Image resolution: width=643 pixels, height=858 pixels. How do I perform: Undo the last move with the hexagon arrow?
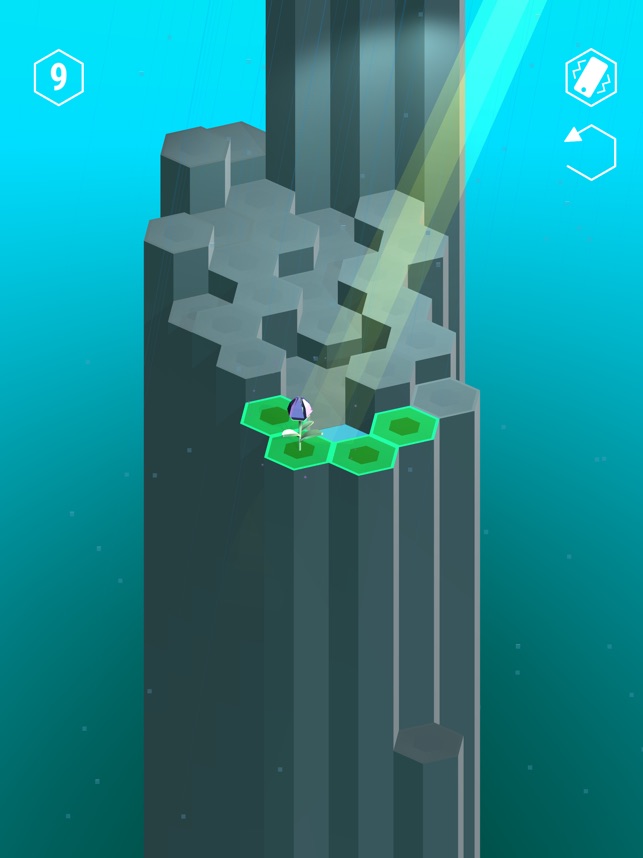590,152
